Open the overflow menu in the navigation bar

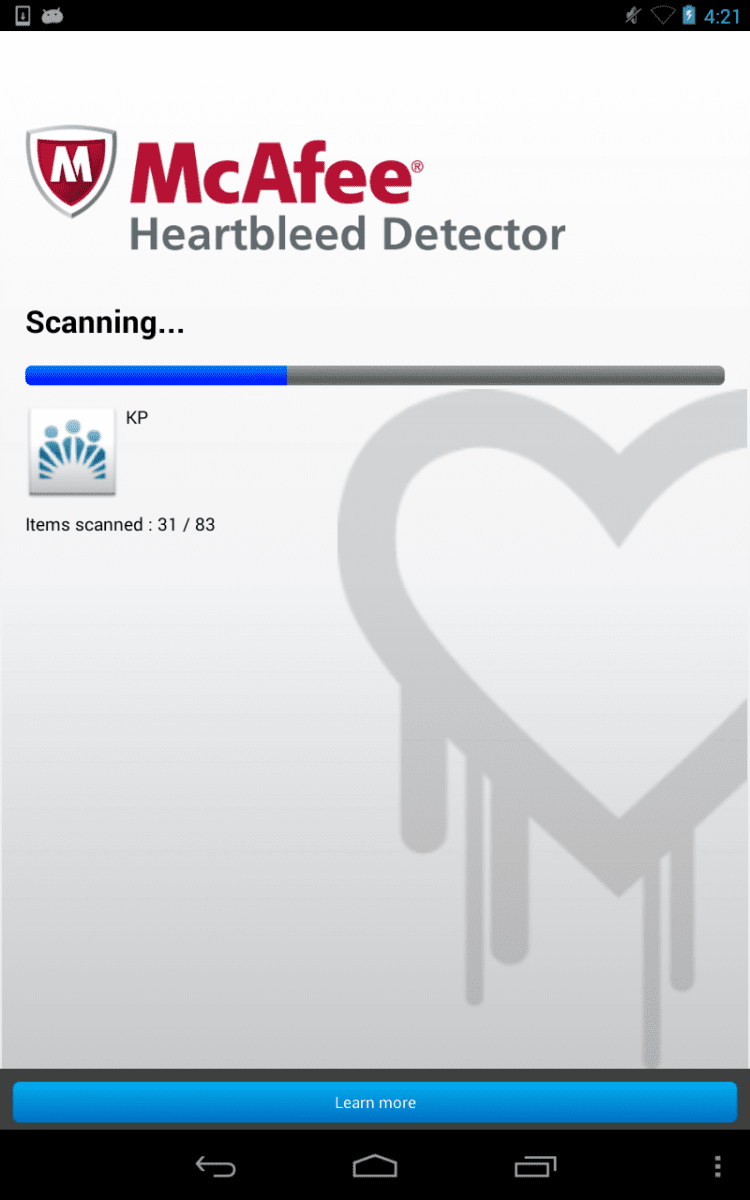[717, 1166]
